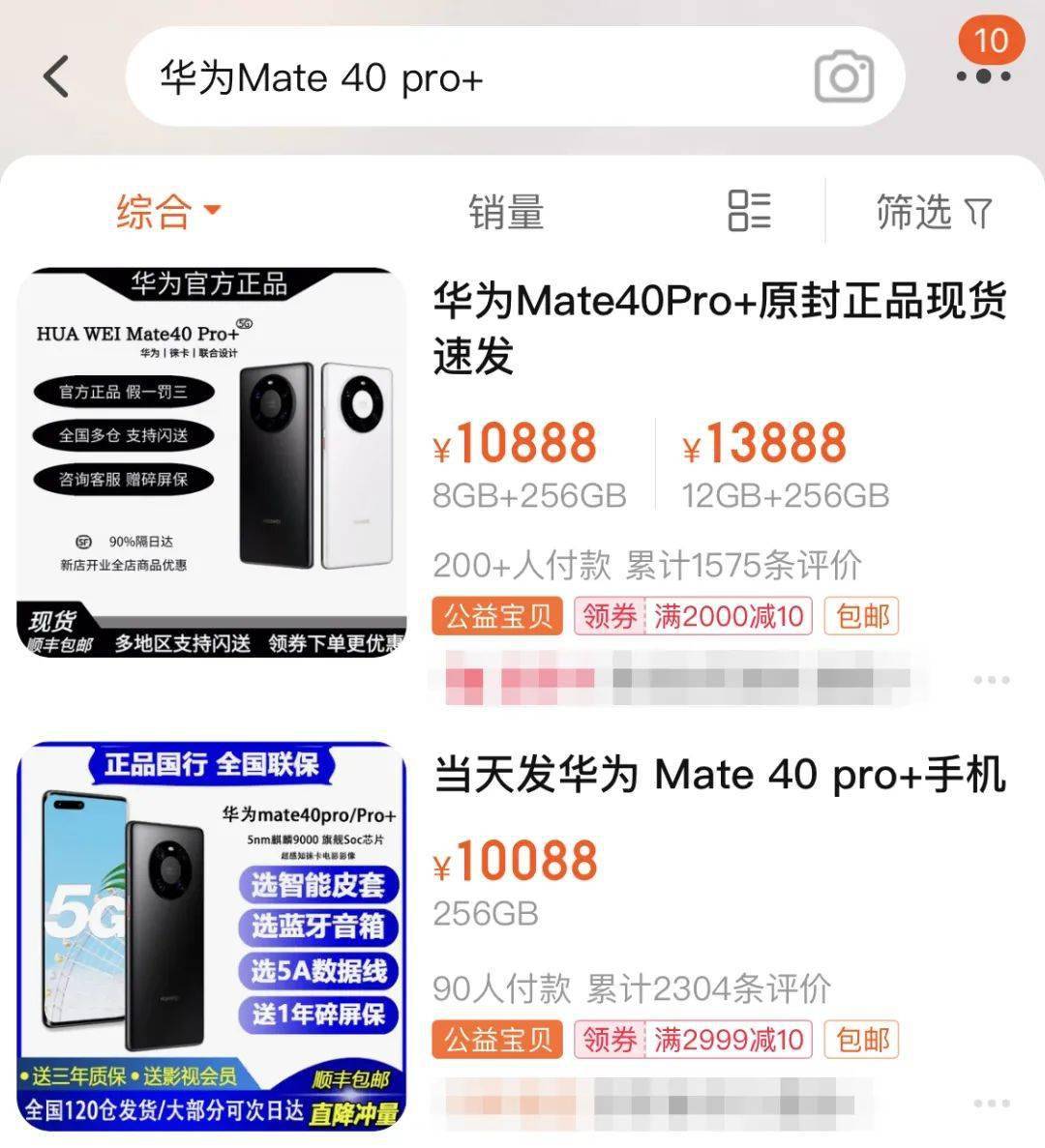Tap the 领券 button on second product
Image resolution: width=1045 pixels, height=1148 pixels.
click(611, 1040)
